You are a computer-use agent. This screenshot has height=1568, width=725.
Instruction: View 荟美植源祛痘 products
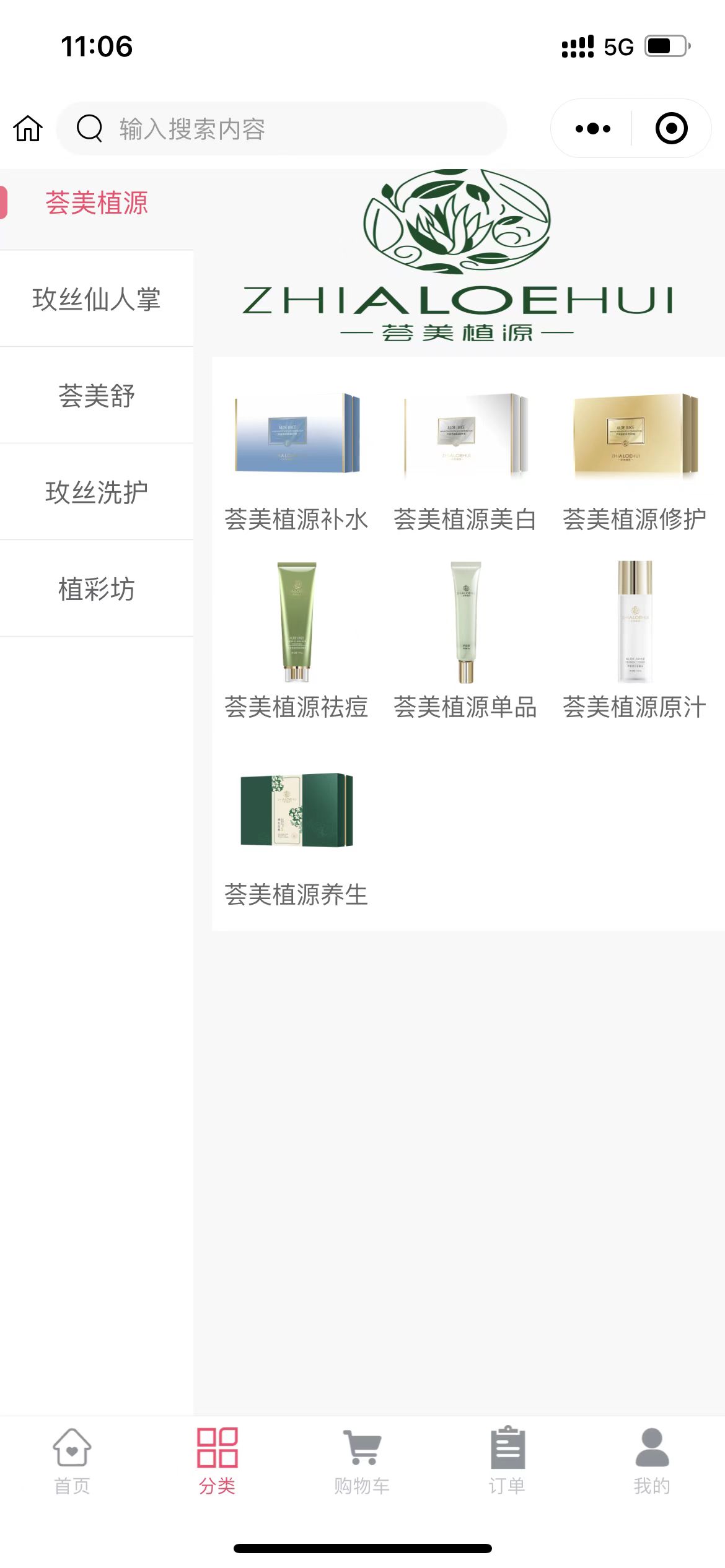point(296,641)
